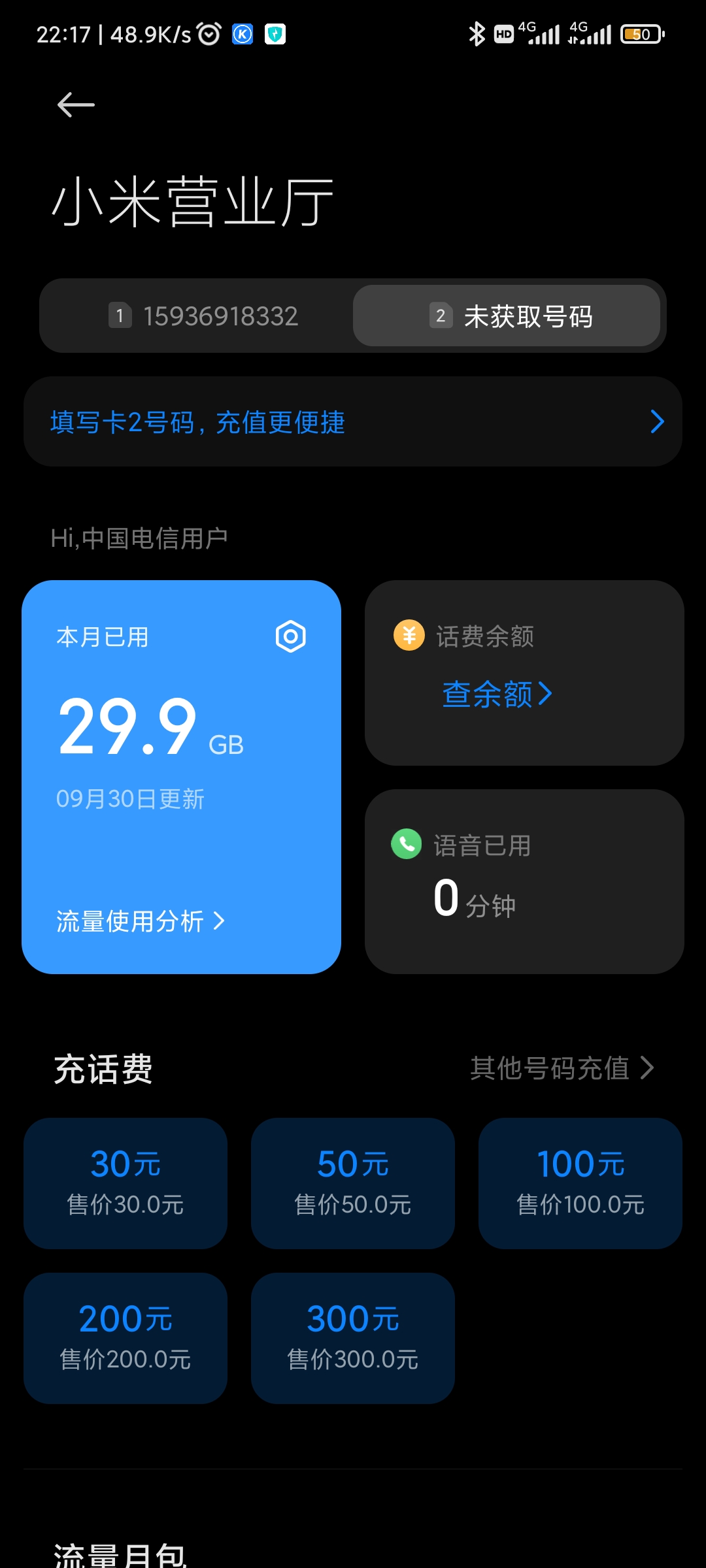Switch to SIM 1 number 15936918332
This screenshot has height=1568, width=706.
tap(203, 316)
